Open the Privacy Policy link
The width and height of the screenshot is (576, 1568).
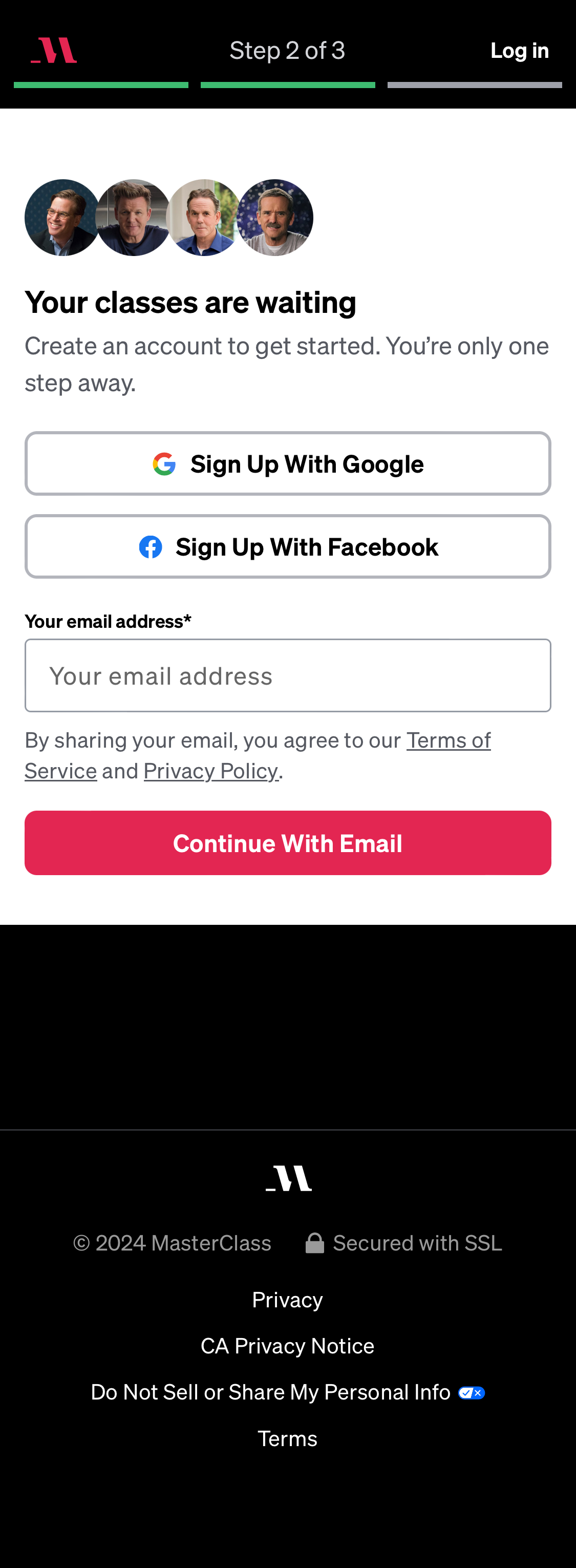click(x=210, y=771)
